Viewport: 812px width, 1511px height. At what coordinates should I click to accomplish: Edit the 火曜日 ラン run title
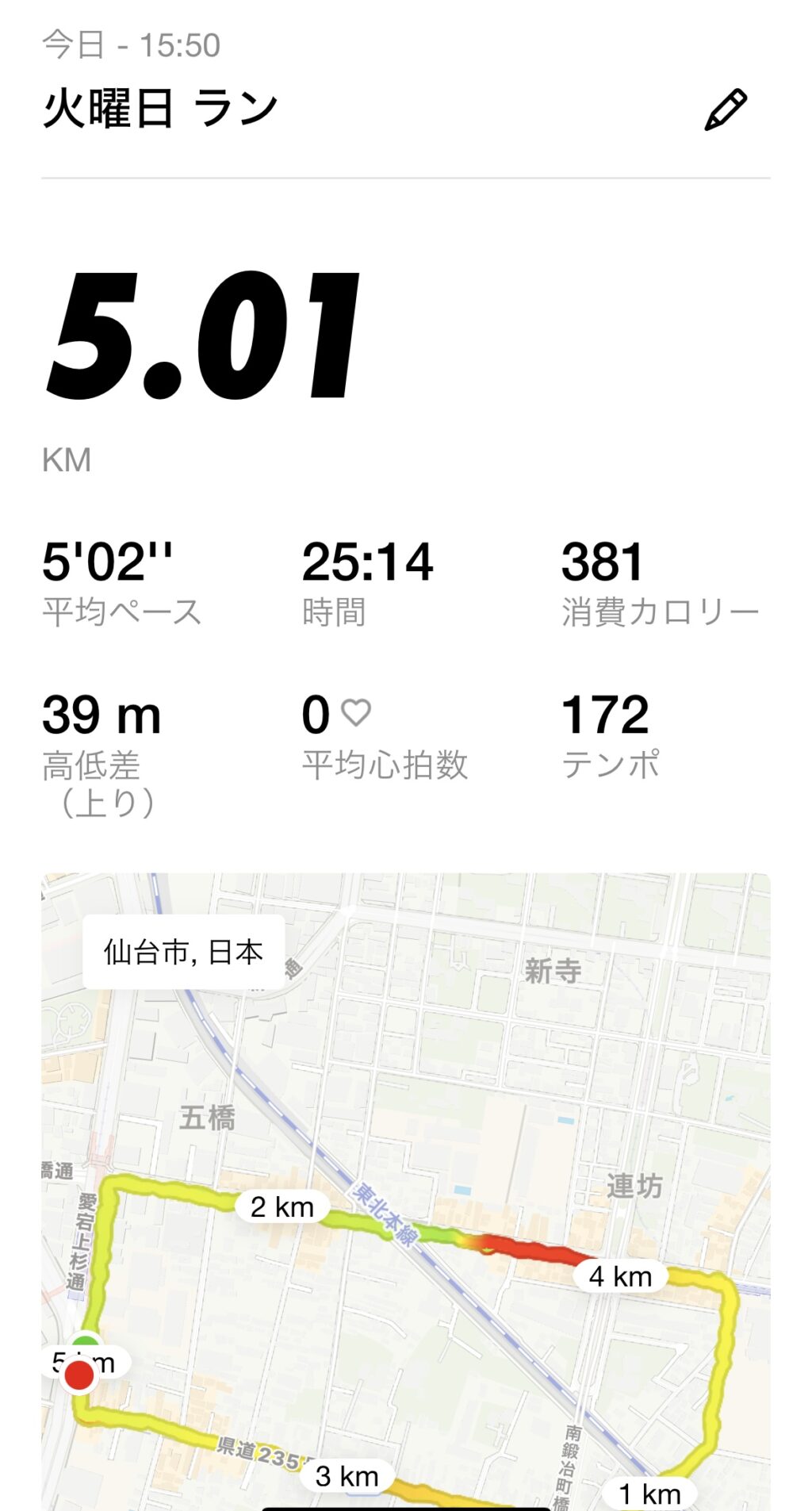pos(725,109)
